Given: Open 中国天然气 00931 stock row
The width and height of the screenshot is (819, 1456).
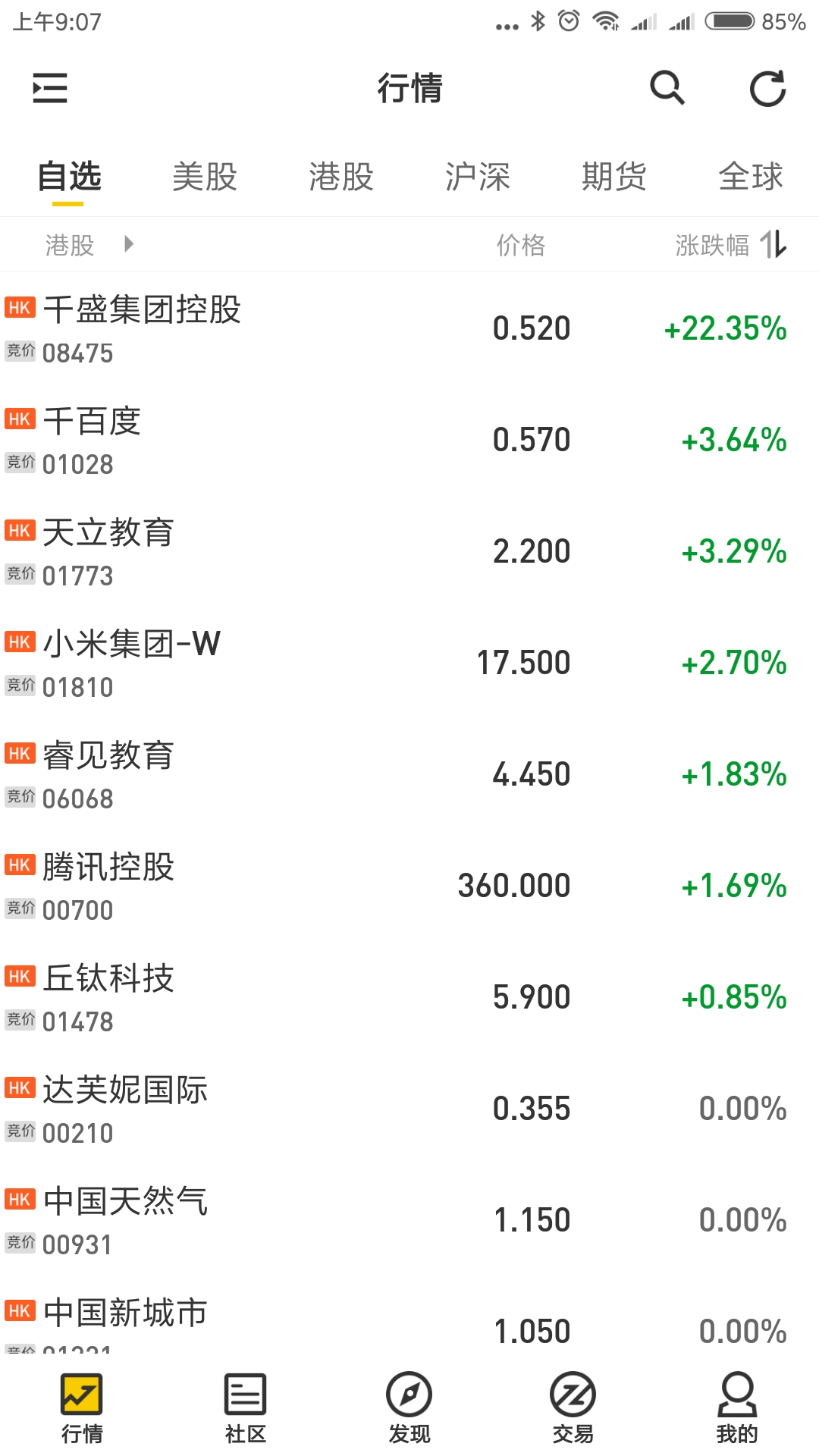Looking at the screenshot, I should click(x=409, y=1220).
